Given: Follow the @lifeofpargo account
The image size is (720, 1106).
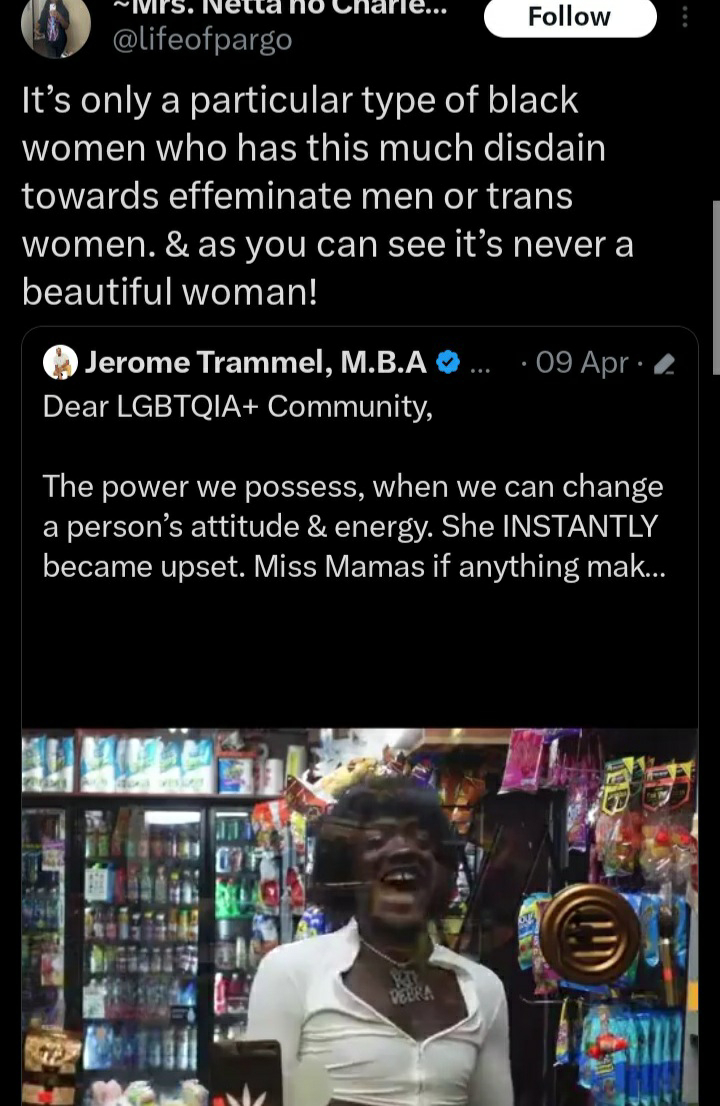Looking at the screenshot, I should [570, 16].
